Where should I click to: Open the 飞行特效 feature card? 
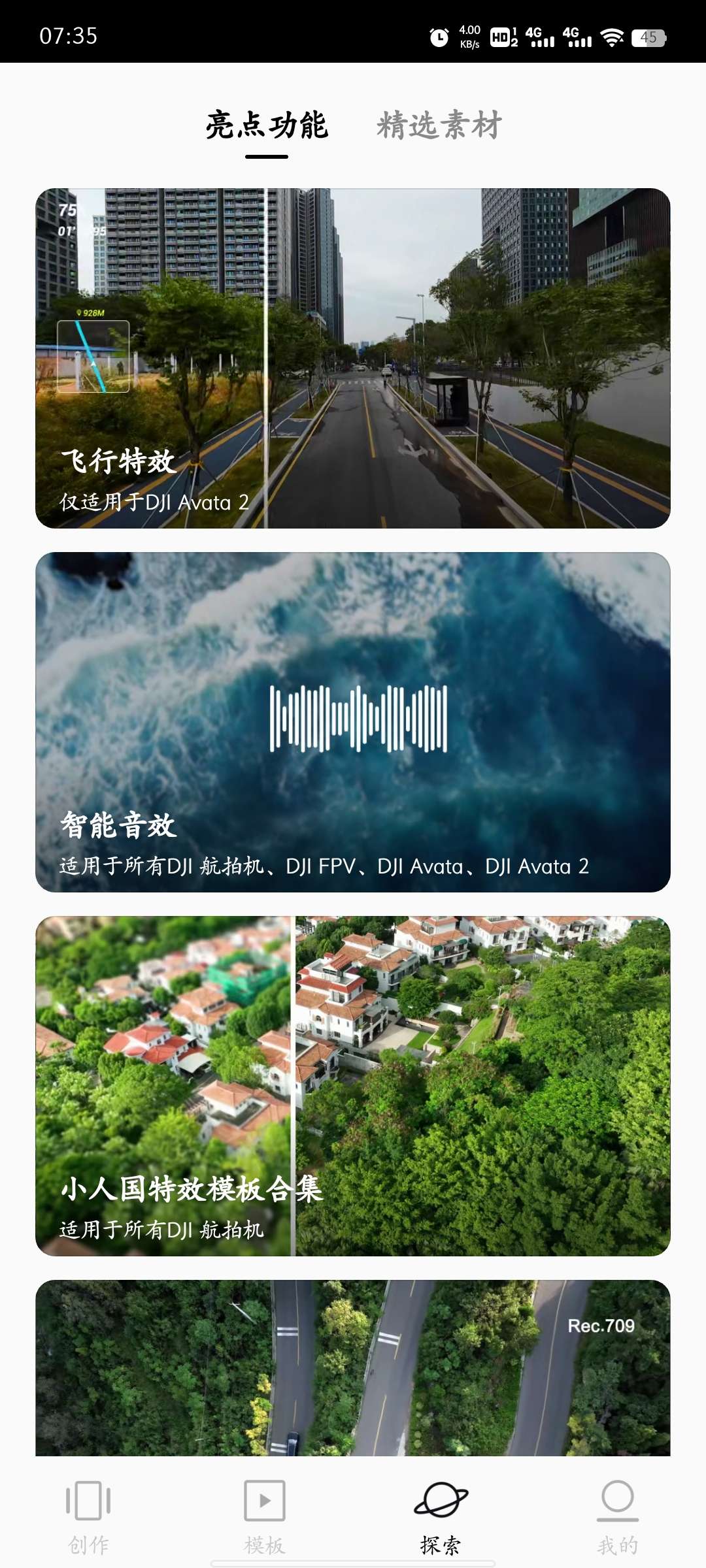click(x=353, y=358)
